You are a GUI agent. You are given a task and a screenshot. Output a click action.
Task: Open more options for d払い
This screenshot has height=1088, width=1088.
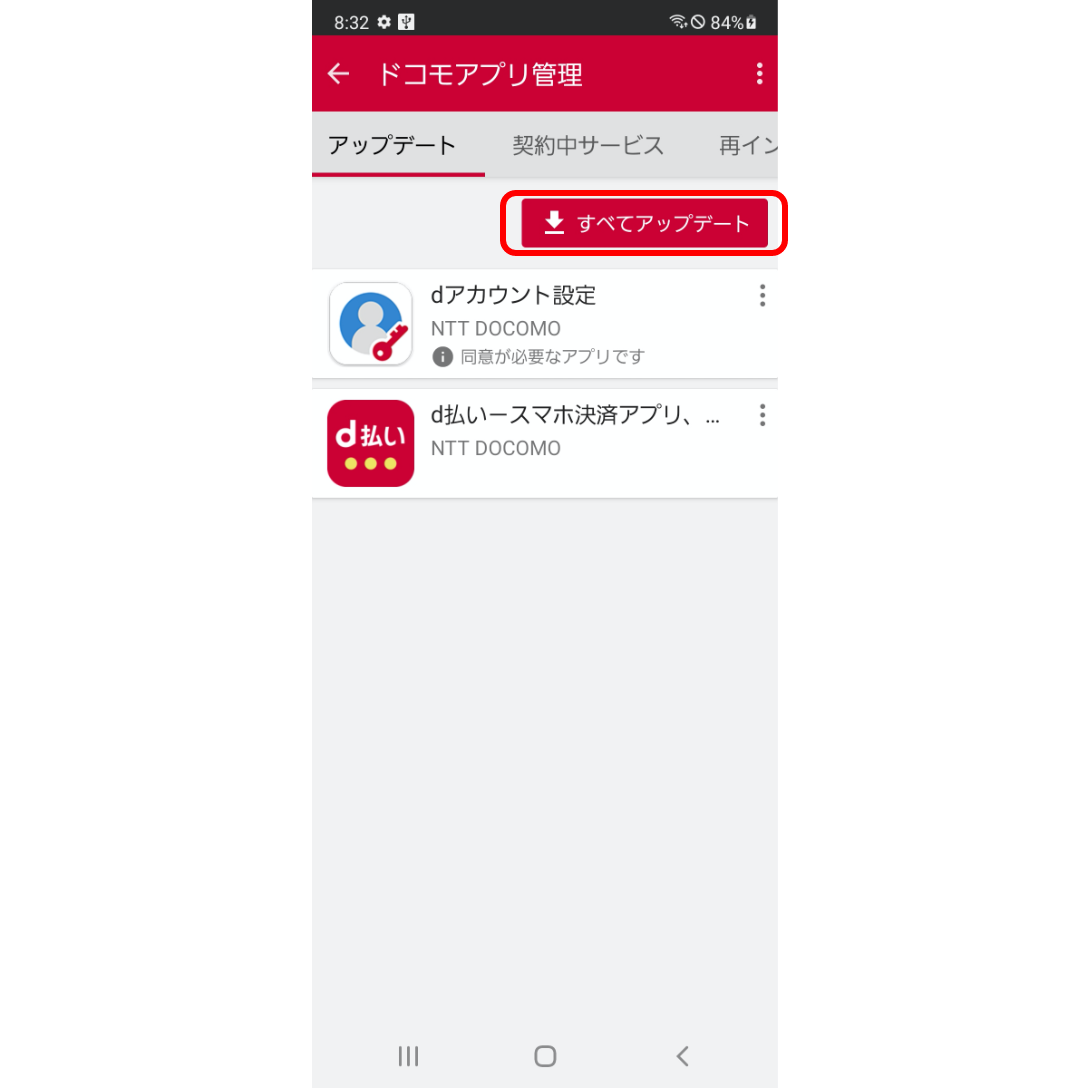tap(762, 416)
